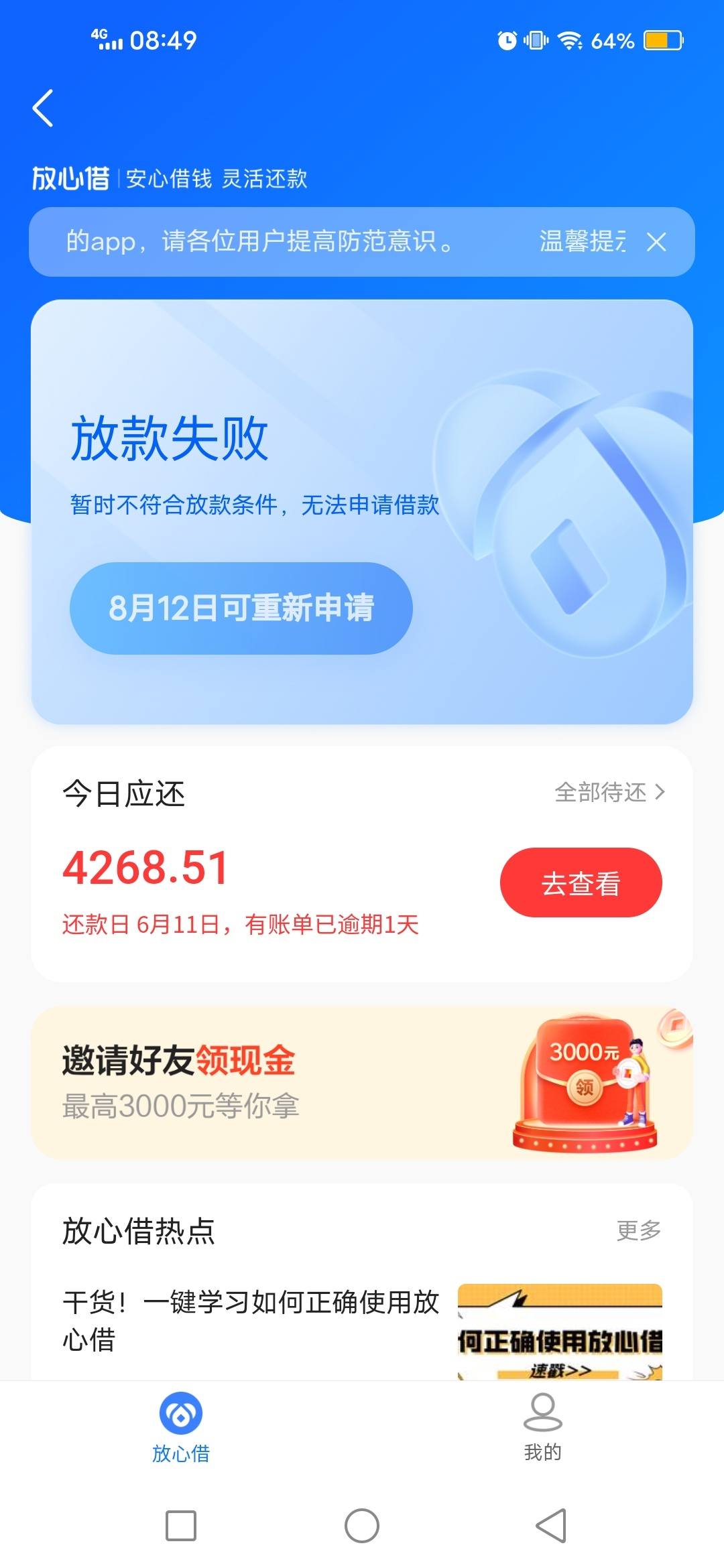The height and width of the screenshot is (1568, 724).
Task: View 更多 in 放心借热点
Action: click(x=639, y=1230)
